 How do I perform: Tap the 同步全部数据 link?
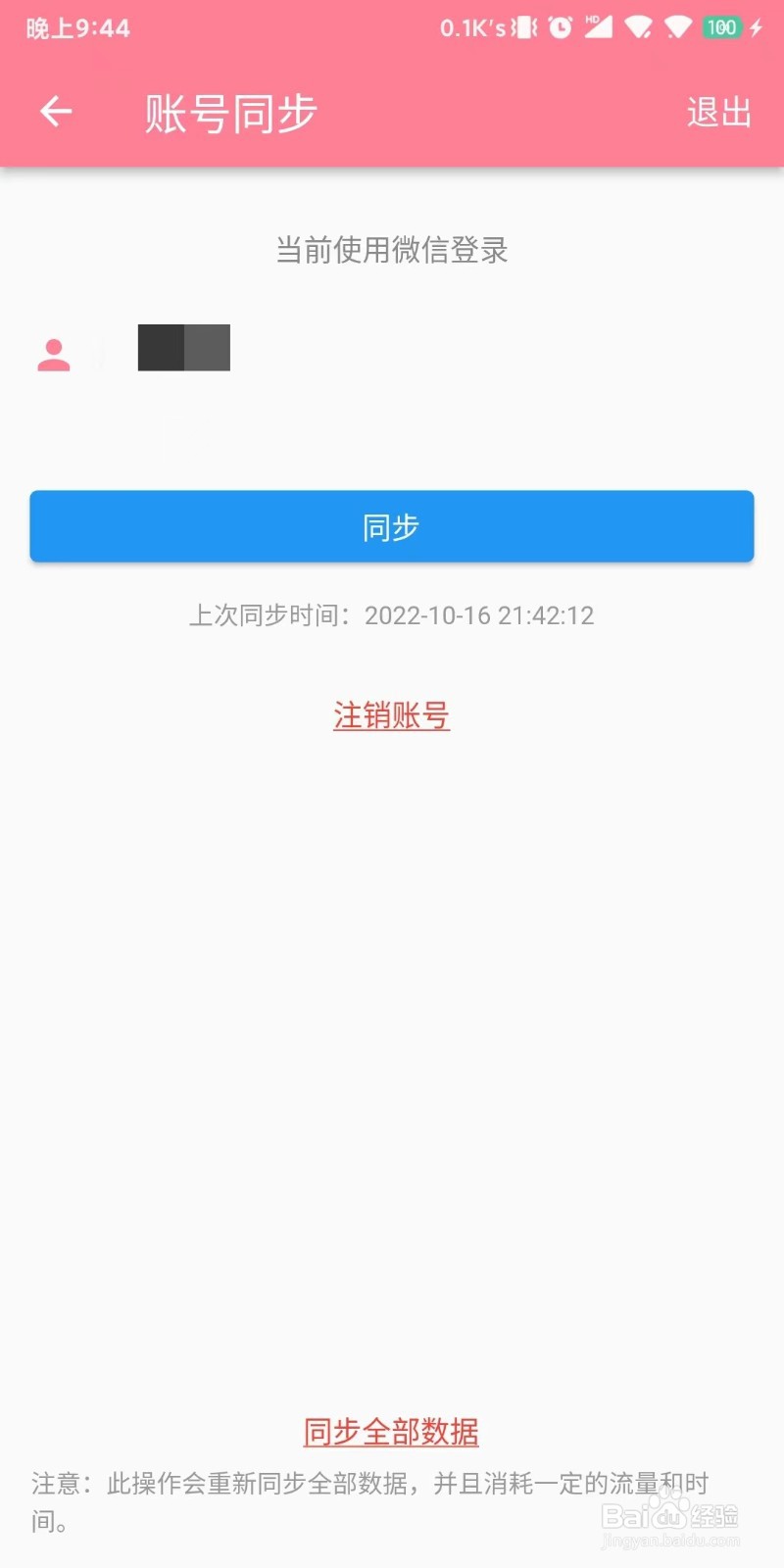click(390, 1431)
